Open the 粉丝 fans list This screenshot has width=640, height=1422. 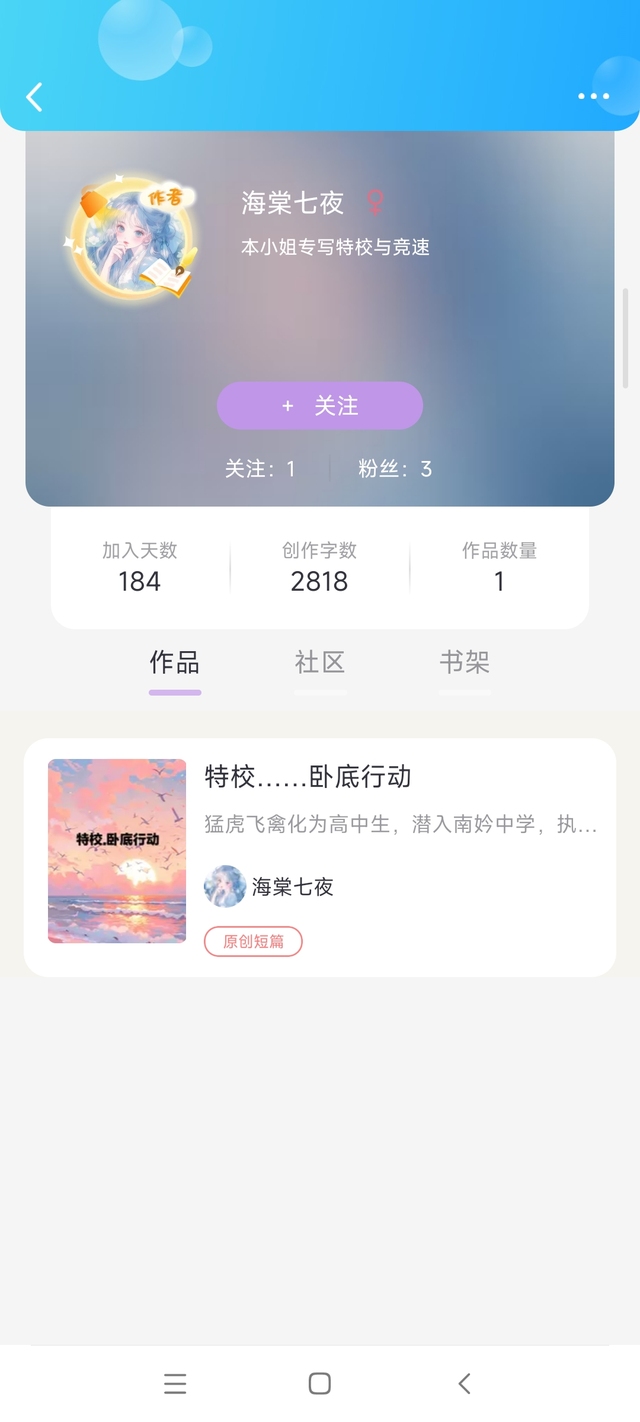[x=395, y=469]
